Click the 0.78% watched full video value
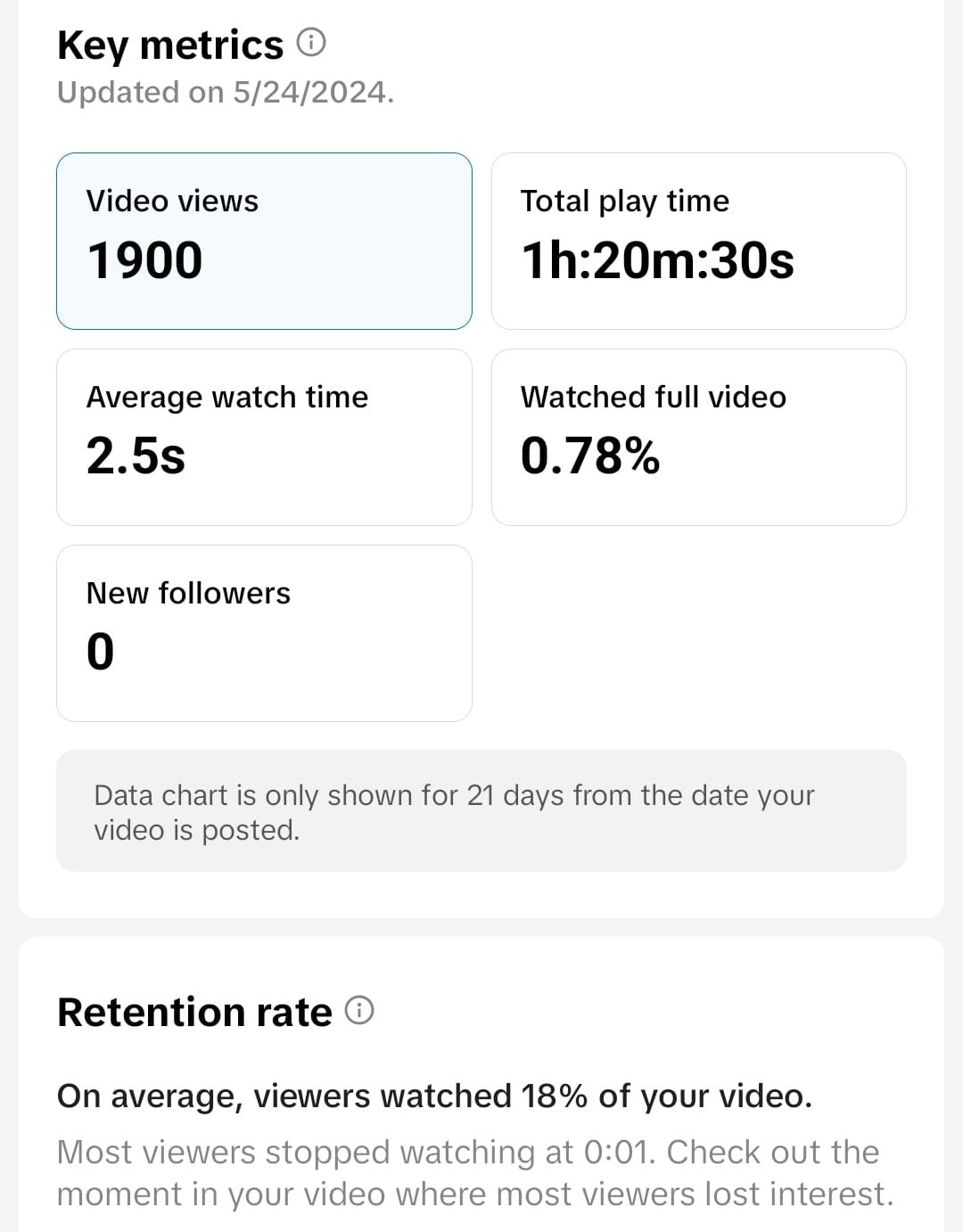Screen dimensions: 963x1232 point(590,457)
